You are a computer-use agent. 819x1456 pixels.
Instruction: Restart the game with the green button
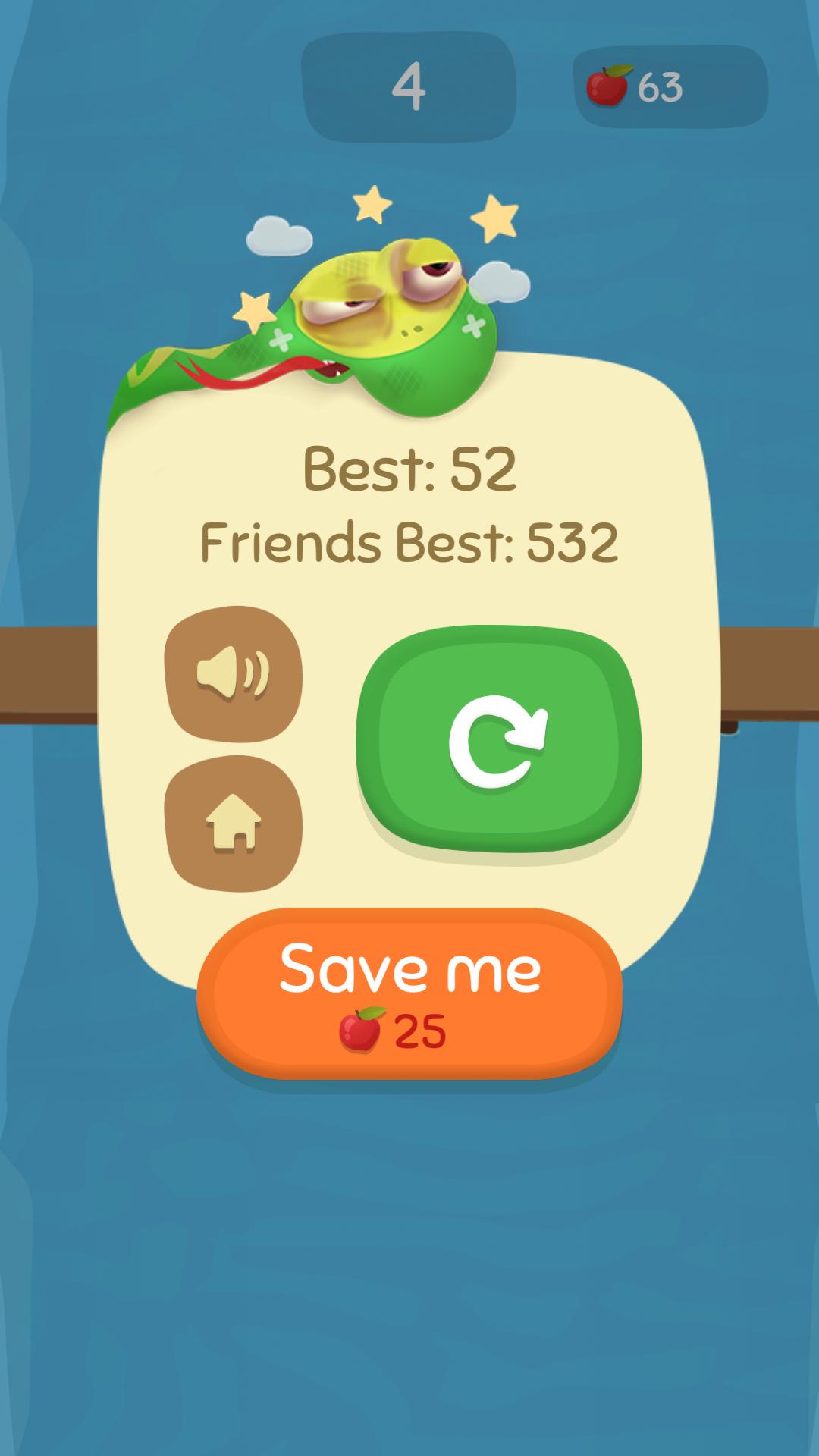[498, 739]
